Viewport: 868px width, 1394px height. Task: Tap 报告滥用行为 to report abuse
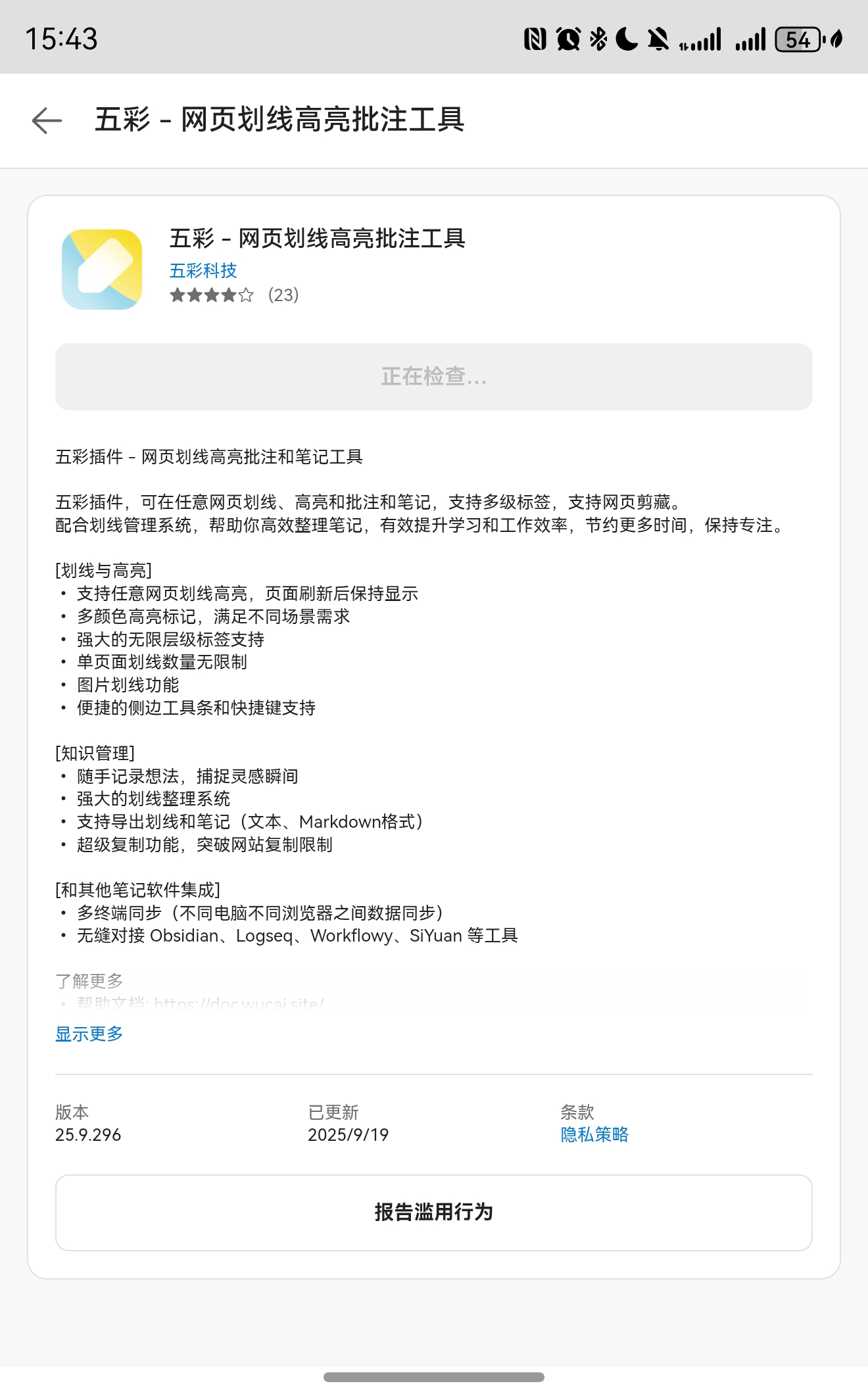tap(434, 1213)
